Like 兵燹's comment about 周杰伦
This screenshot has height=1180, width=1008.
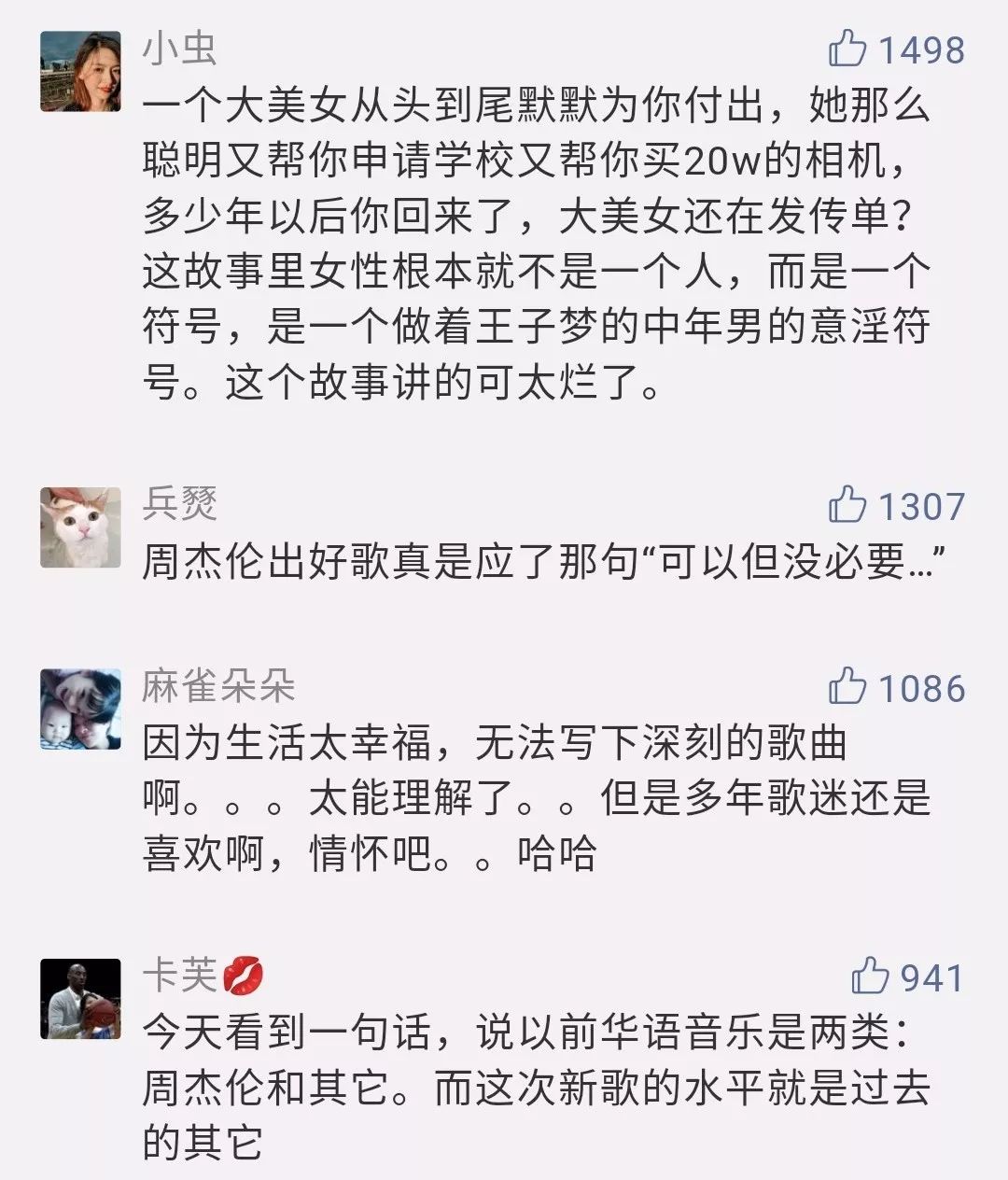847,505
